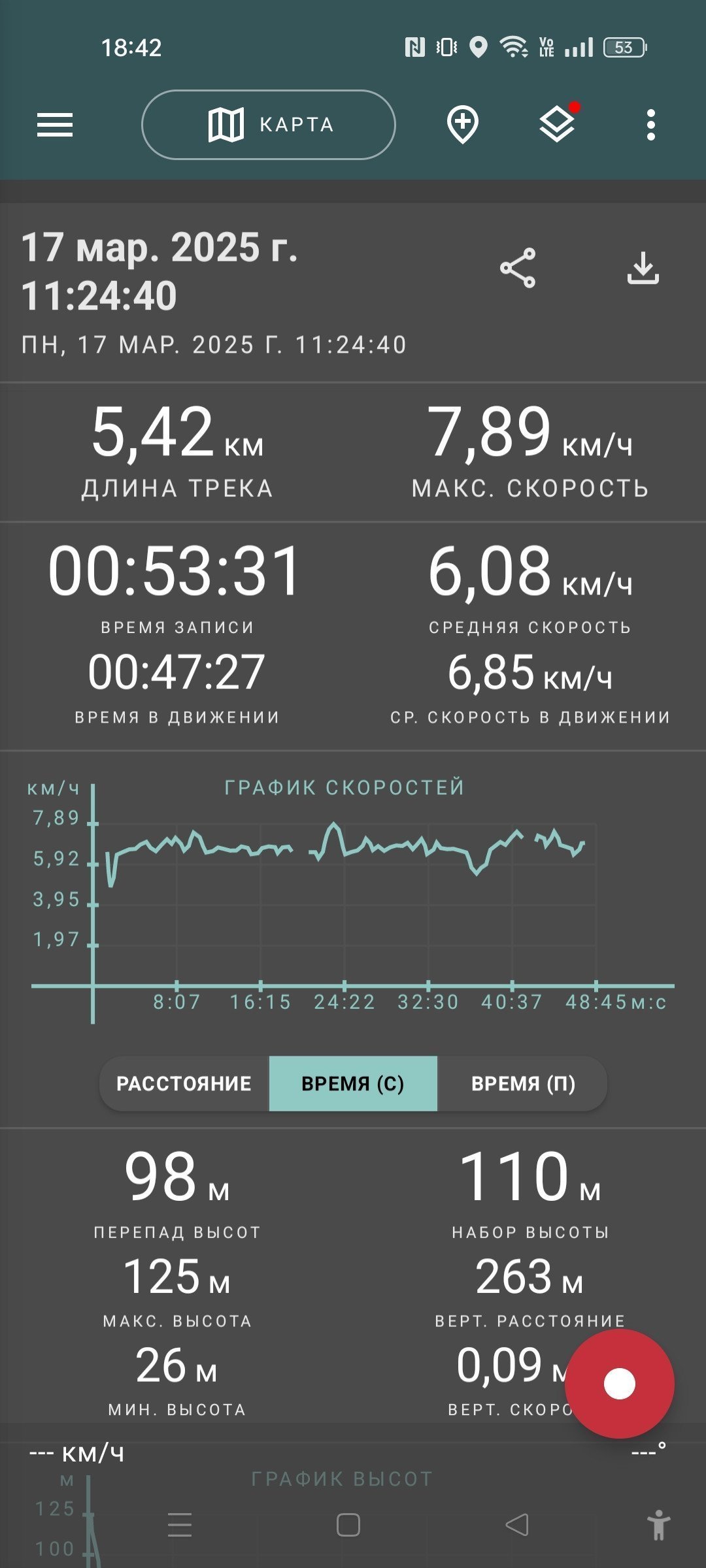The image size is (706, 1568).
Task: Switch to the Карта map view
Action: tap(269, 125)
